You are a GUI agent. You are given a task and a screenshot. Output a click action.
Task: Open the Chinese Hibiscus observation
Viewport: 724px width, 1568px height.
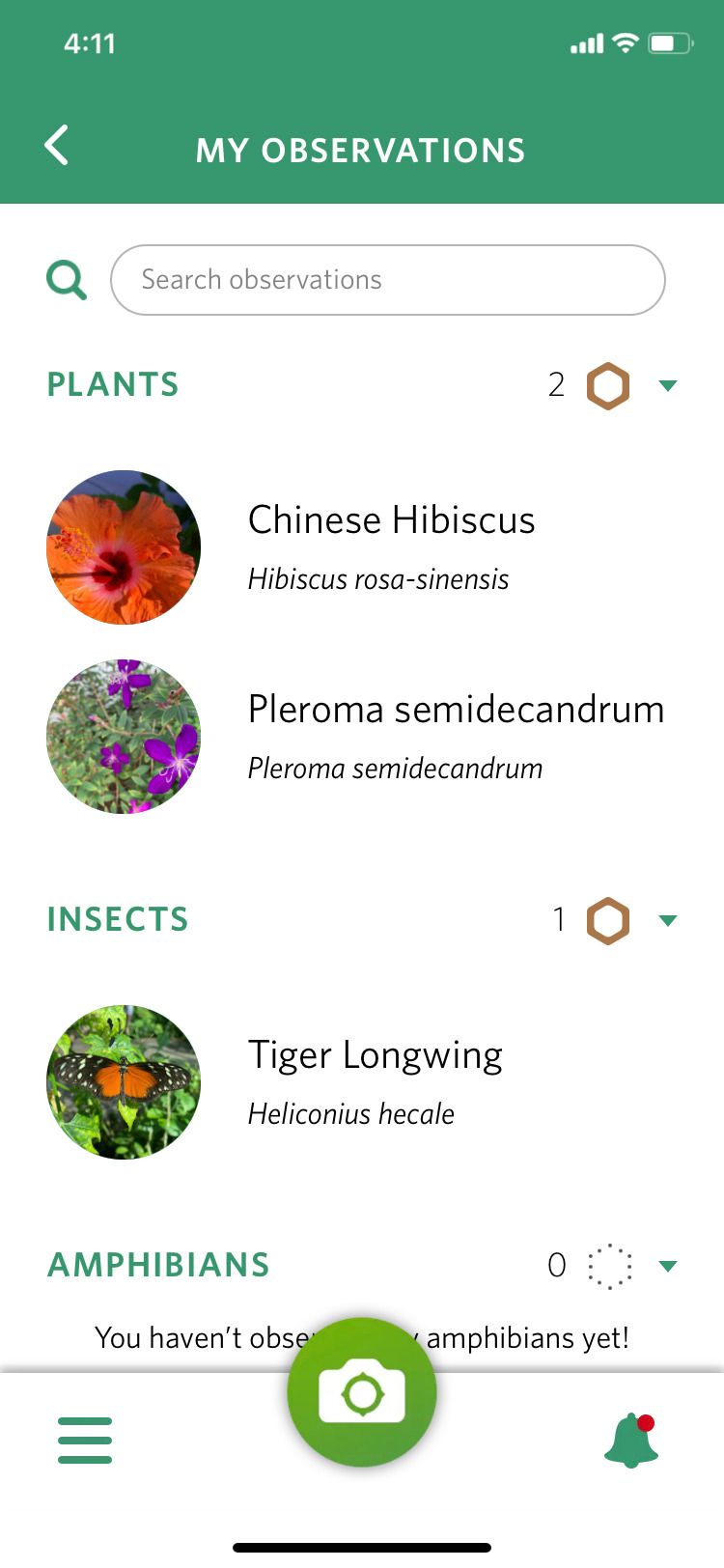[x=390, y=546]
